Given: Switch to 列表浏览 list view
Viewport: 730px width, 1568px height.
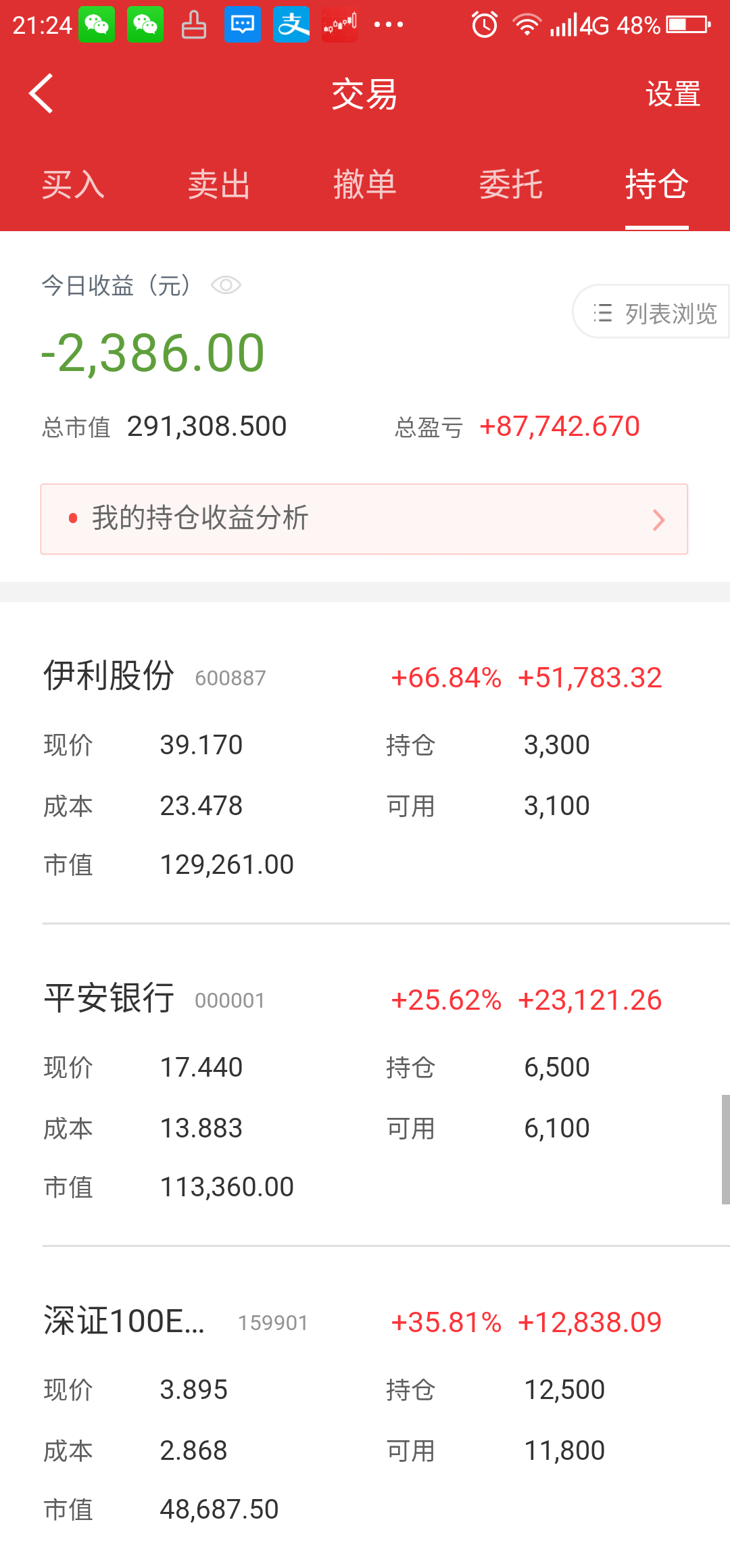Looking at the screenshot, I should click(654, 312).
